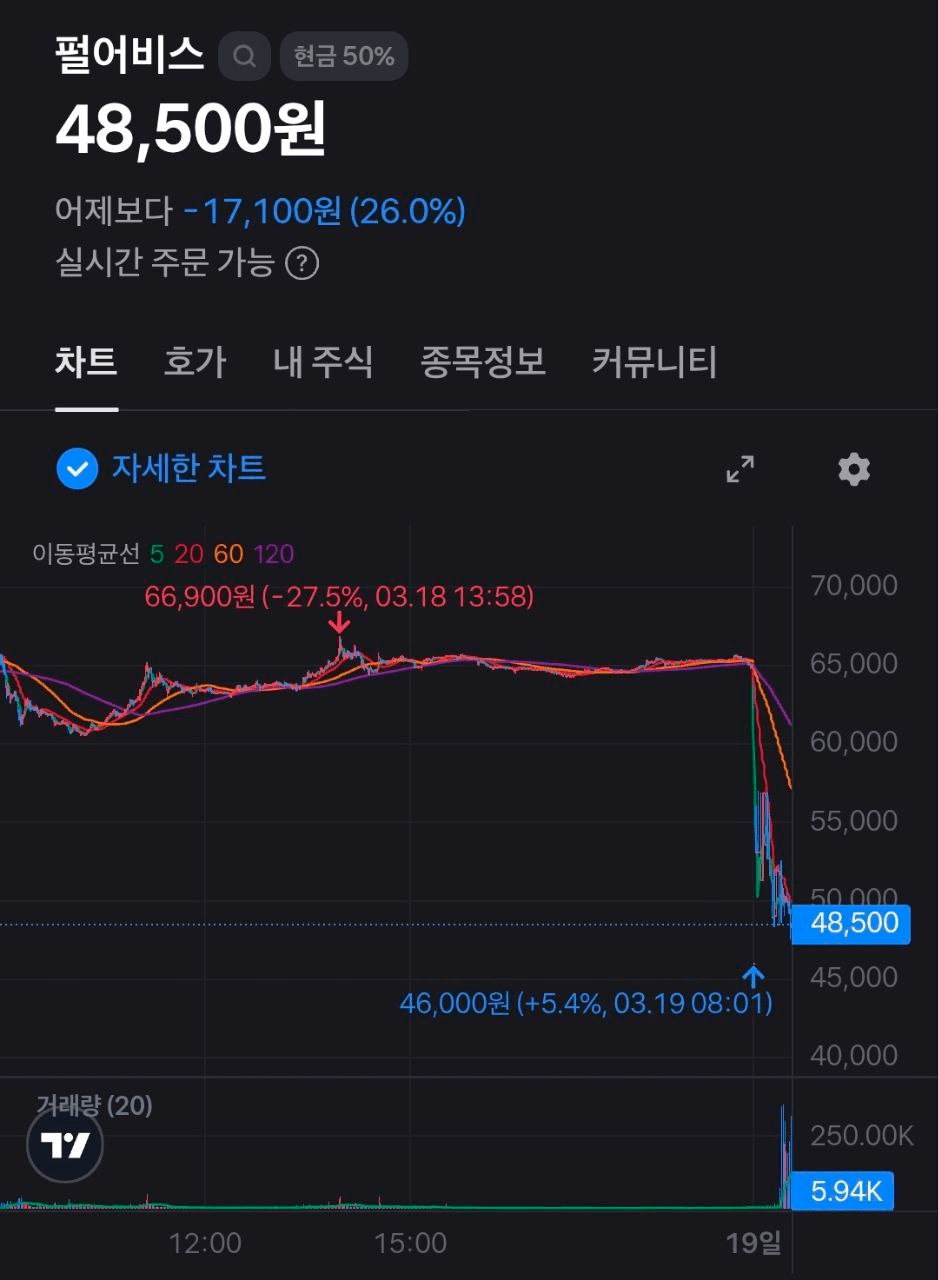Uncheck the 자세한 차트 checkbox

coord(77,468)
